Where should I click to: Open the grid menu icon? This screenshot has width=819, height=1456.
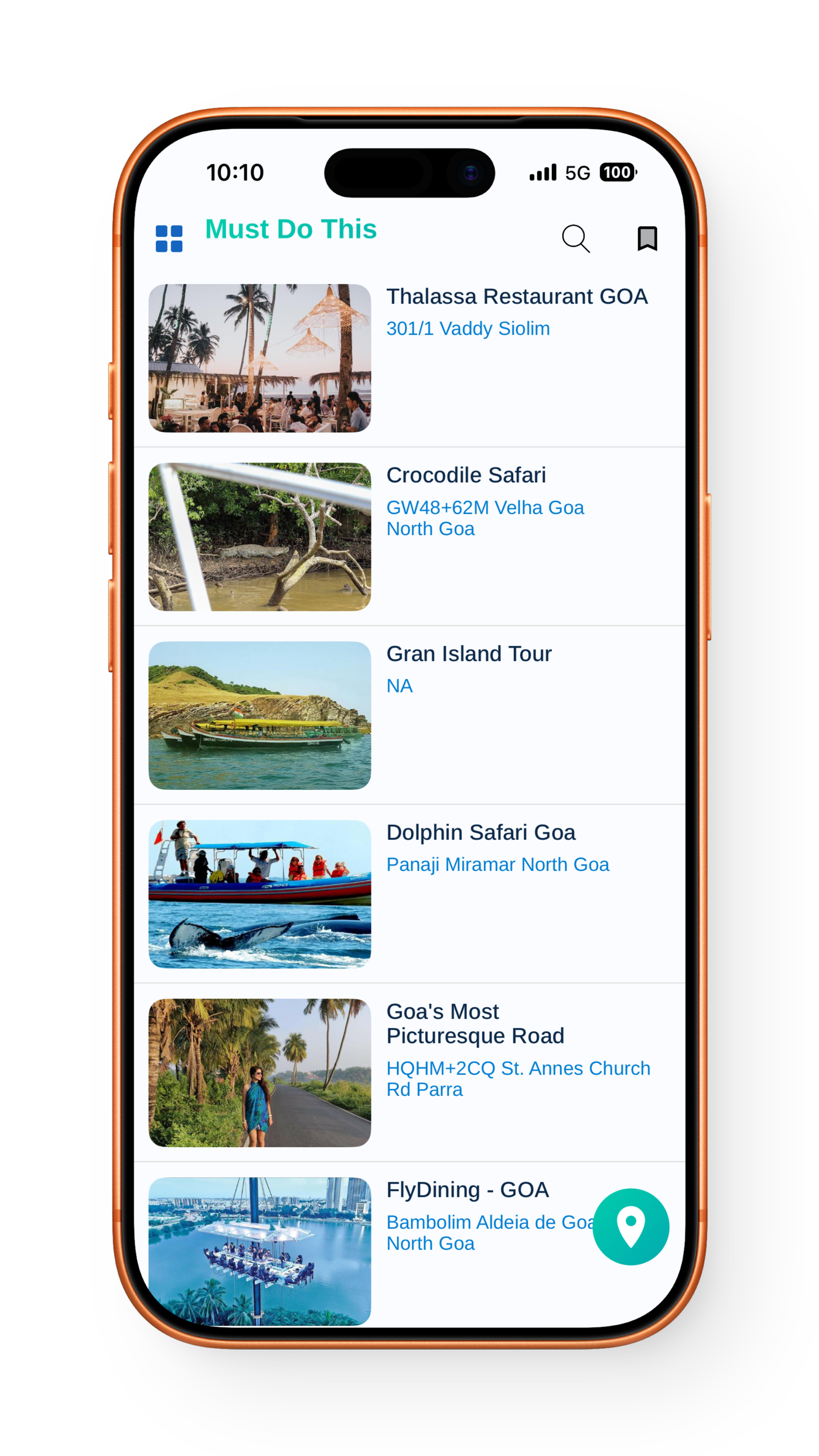pyautogui.click(x=169, y=238)
